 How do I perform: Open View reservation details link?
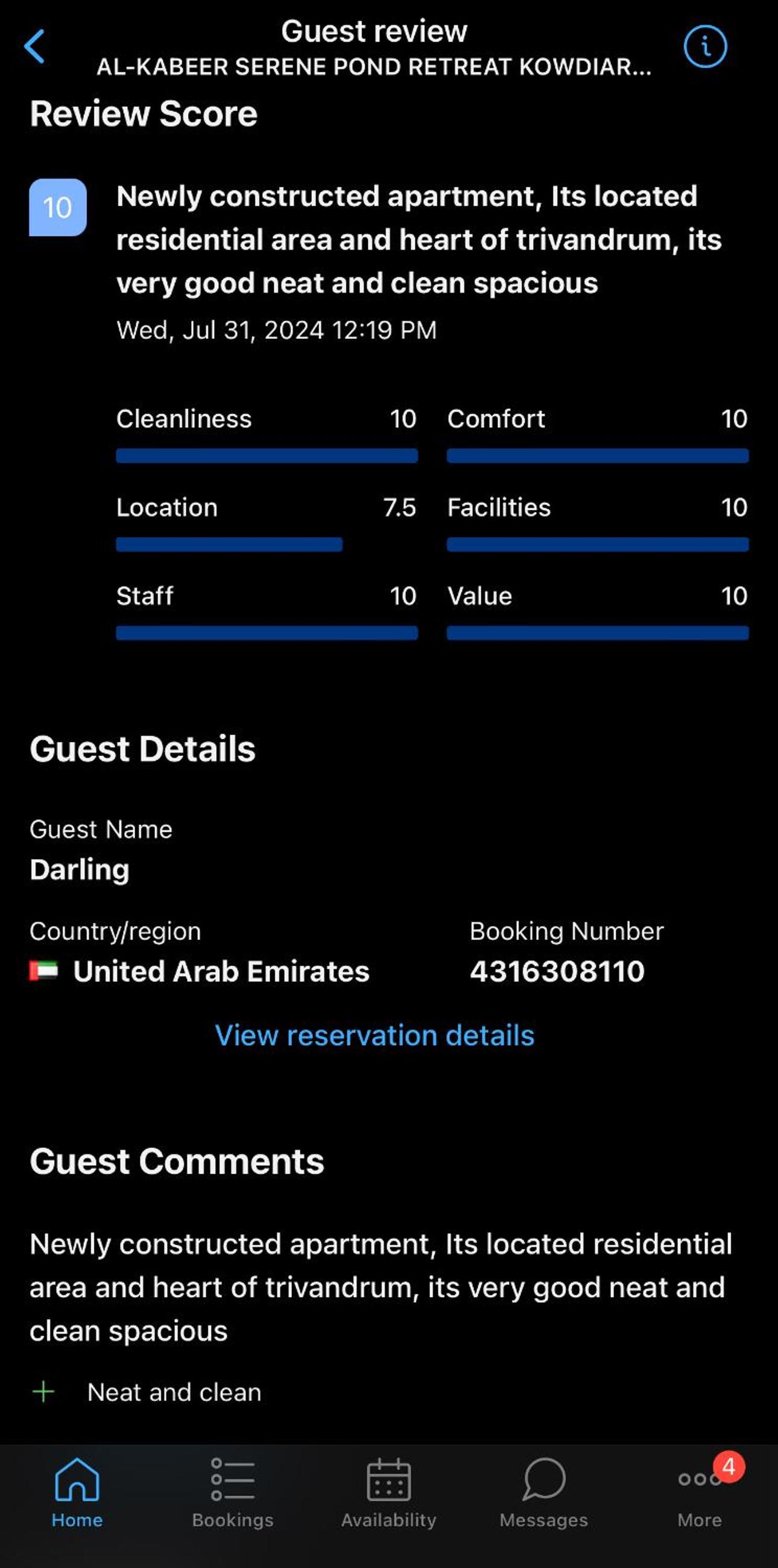point(375,1036)
